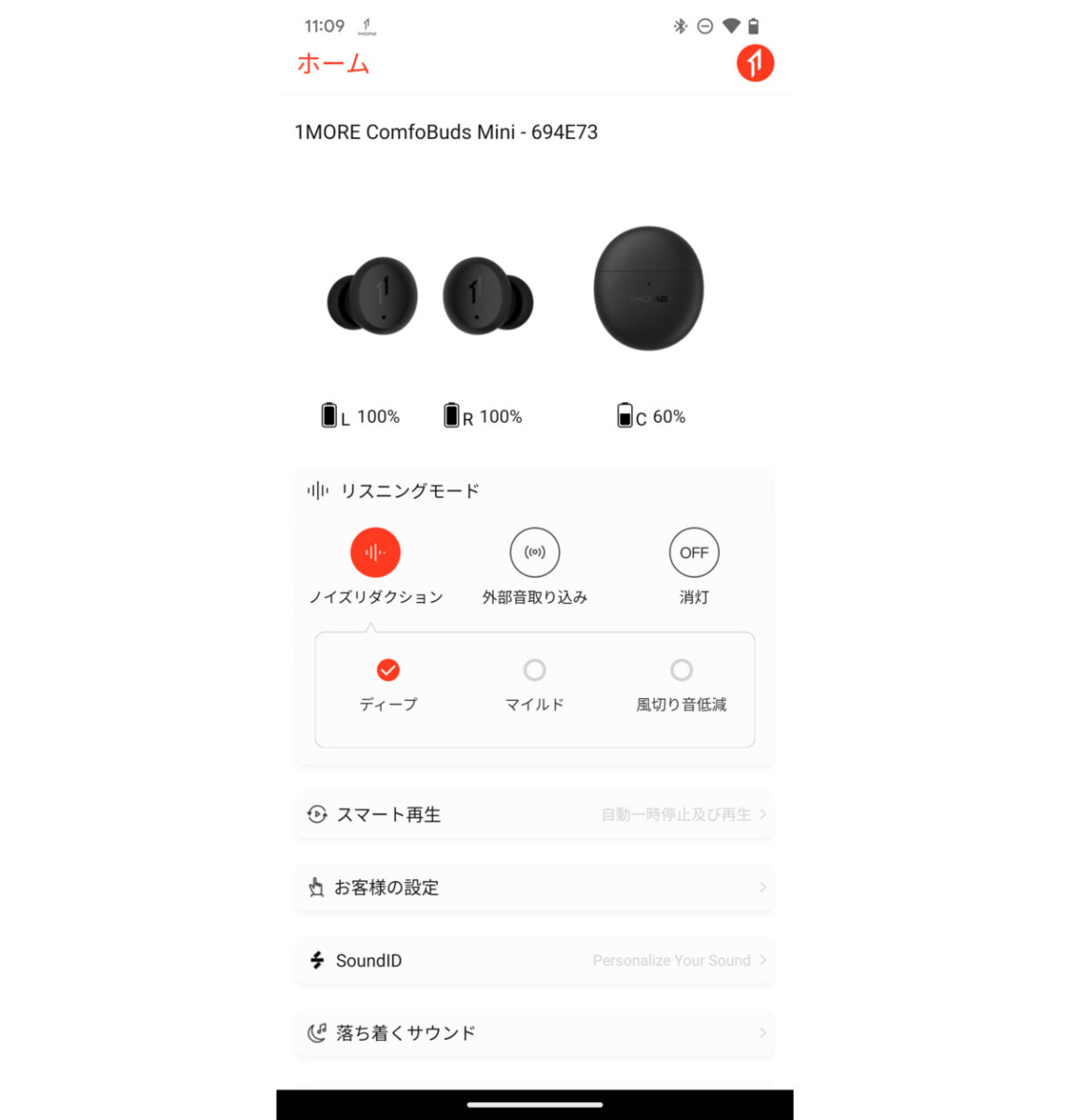1070x1120 pixels.
Task: Open SoundID personalization
Action: [x=534, y=960]
